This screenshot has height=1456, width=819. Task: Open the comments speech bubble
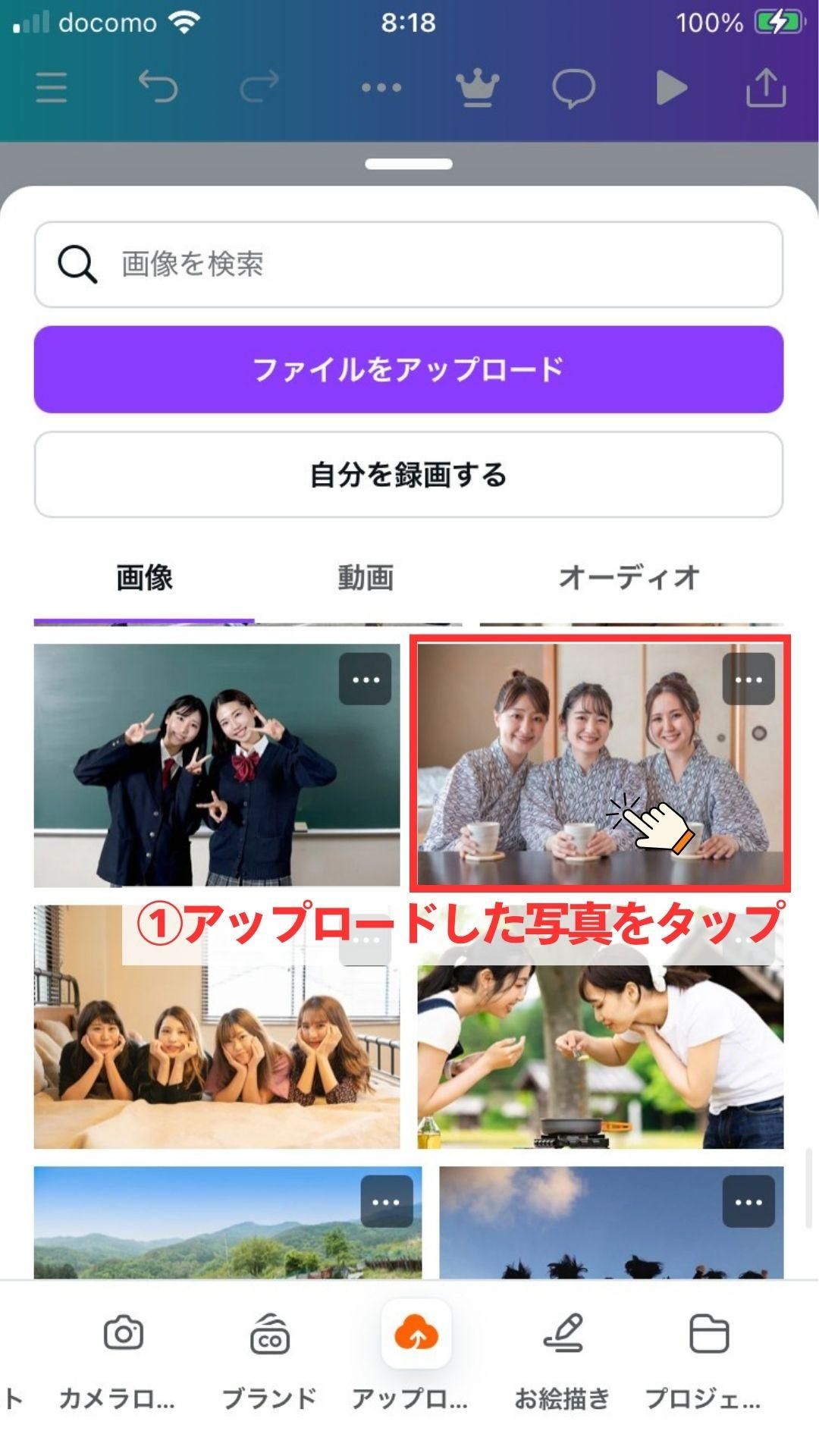pos(573,88)
